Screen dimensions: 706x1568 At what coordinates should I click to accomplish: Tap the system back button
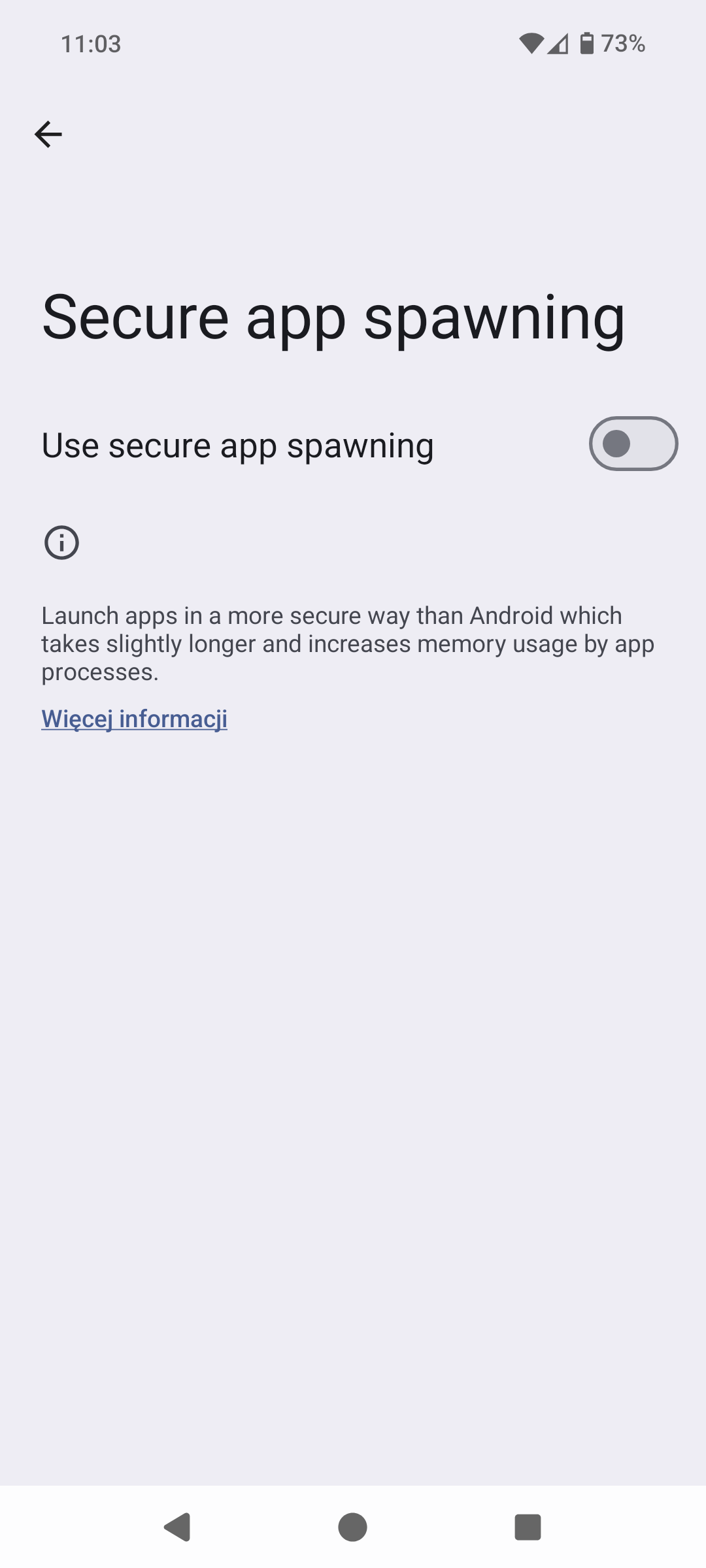(177, 1527)
